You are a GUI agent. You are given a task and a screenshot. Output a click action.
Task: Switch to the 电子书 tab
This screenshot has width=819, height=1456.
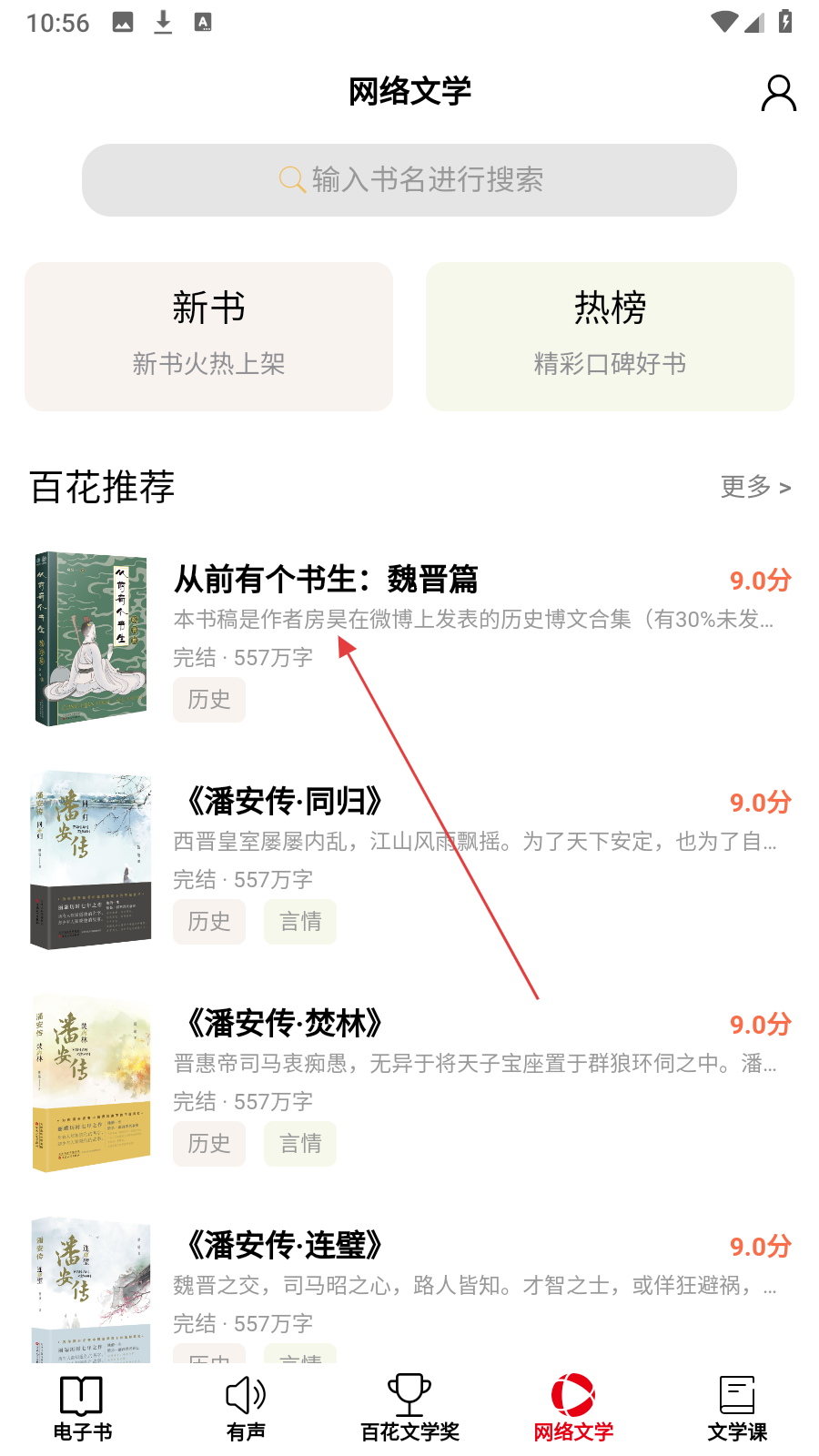82,1408
